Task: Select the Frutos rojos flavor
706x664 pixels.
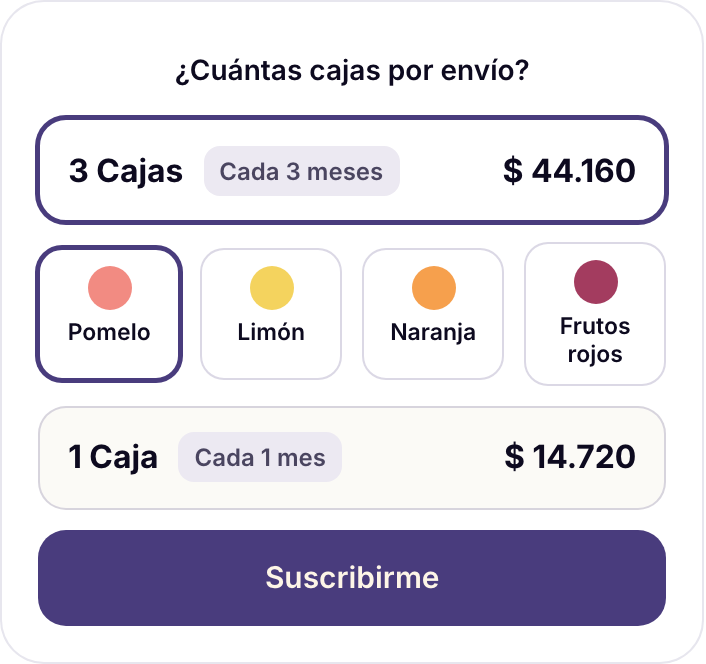Action: click(x=595, y=314)
